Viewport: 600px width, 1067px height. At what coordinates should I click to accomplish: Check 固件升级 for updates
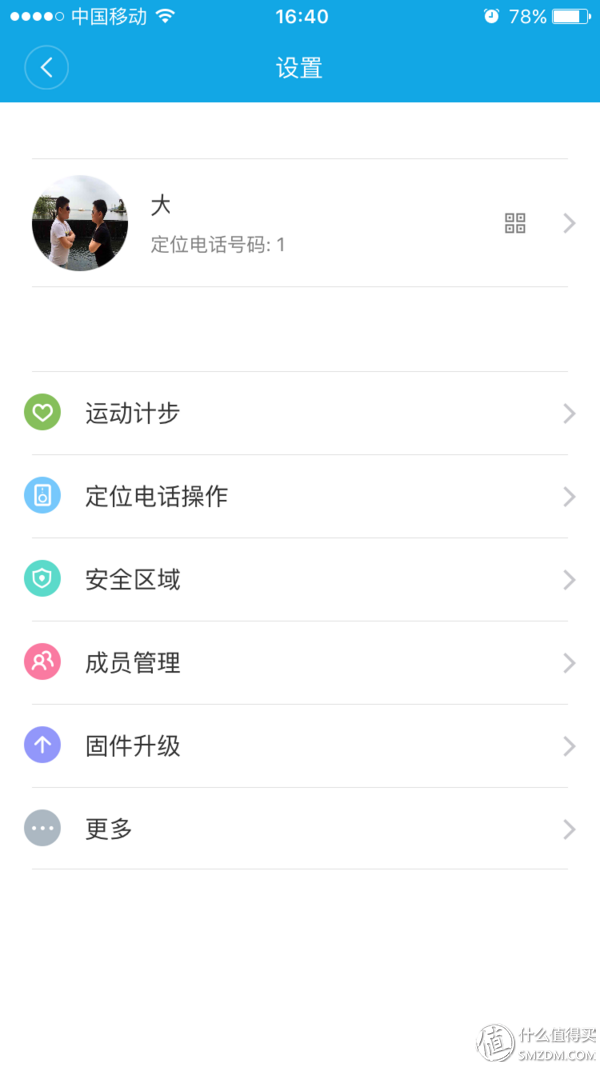pyautogui.click(x=300, y=745)
